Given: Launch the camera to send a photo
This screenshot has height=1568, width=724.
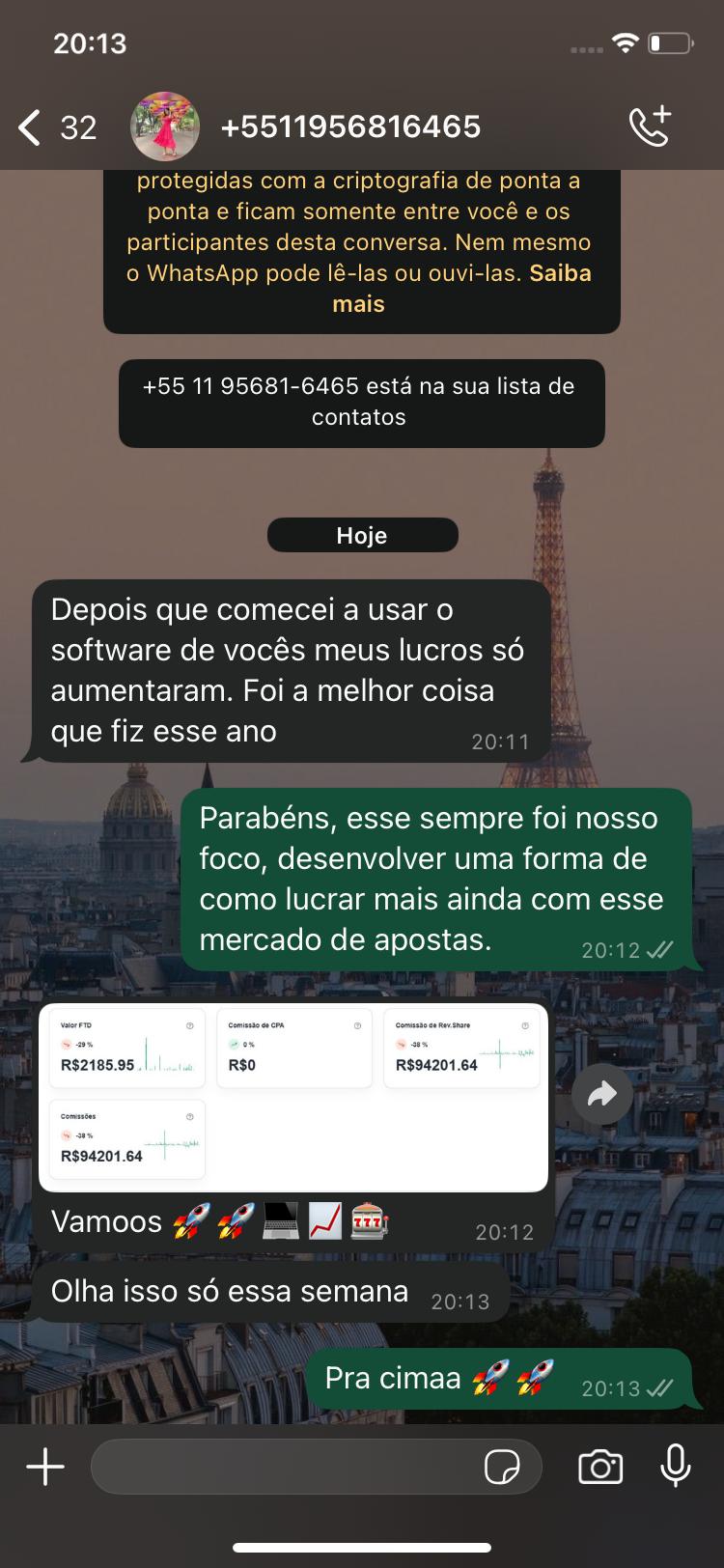Looking at the screenshot, I should pyautogui.click(x=599, y=1467).
